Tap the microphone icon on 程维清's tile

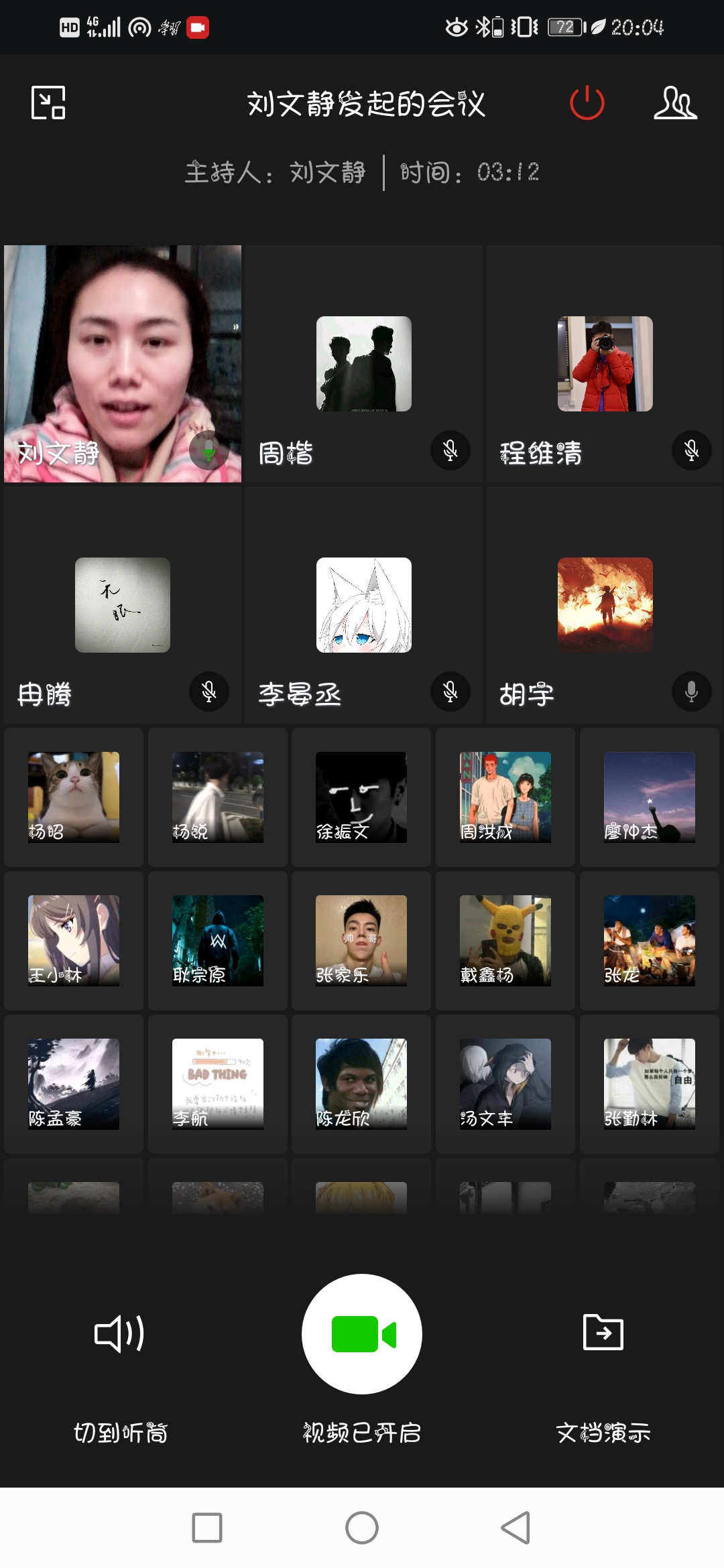[691, 450]
